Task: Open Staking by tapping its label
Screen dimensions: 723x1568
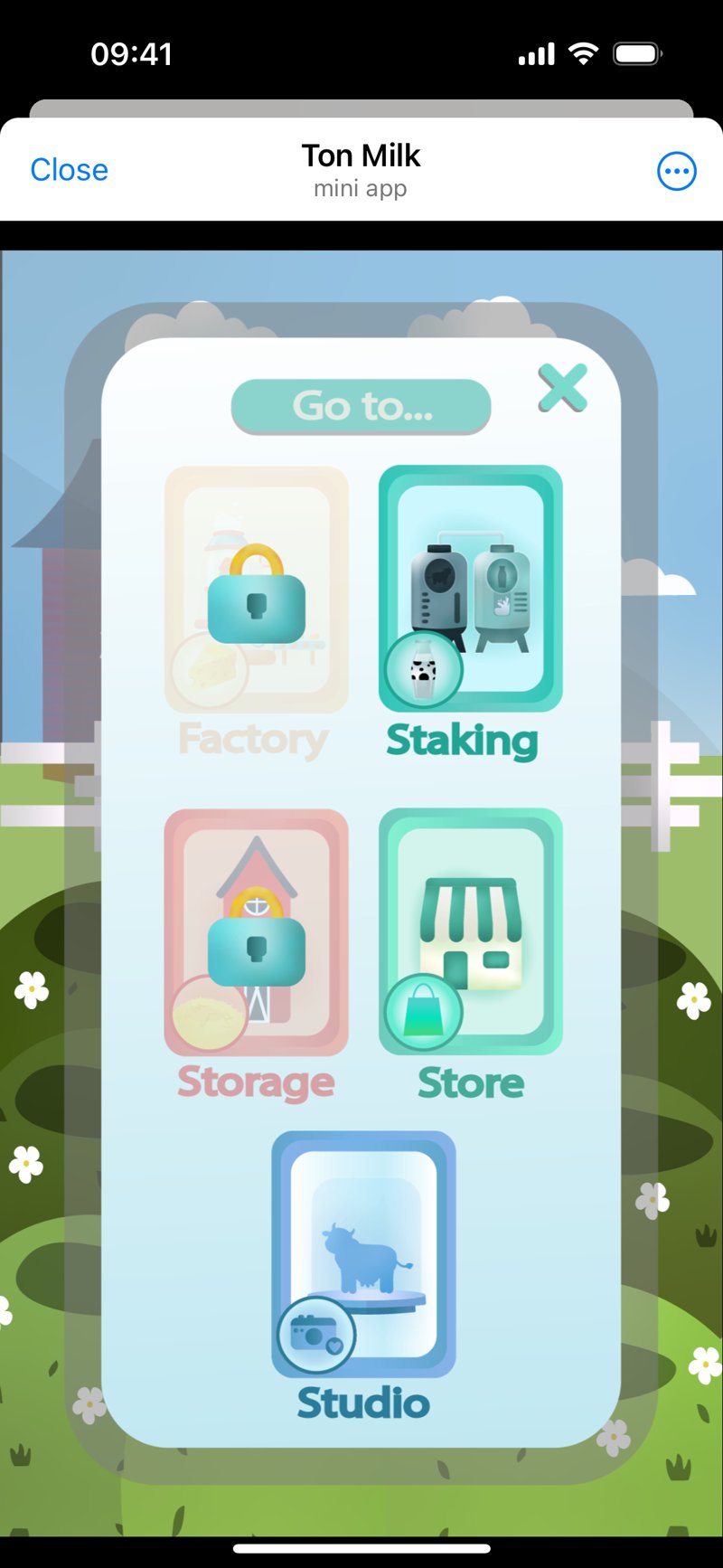Action: point(462,740)
